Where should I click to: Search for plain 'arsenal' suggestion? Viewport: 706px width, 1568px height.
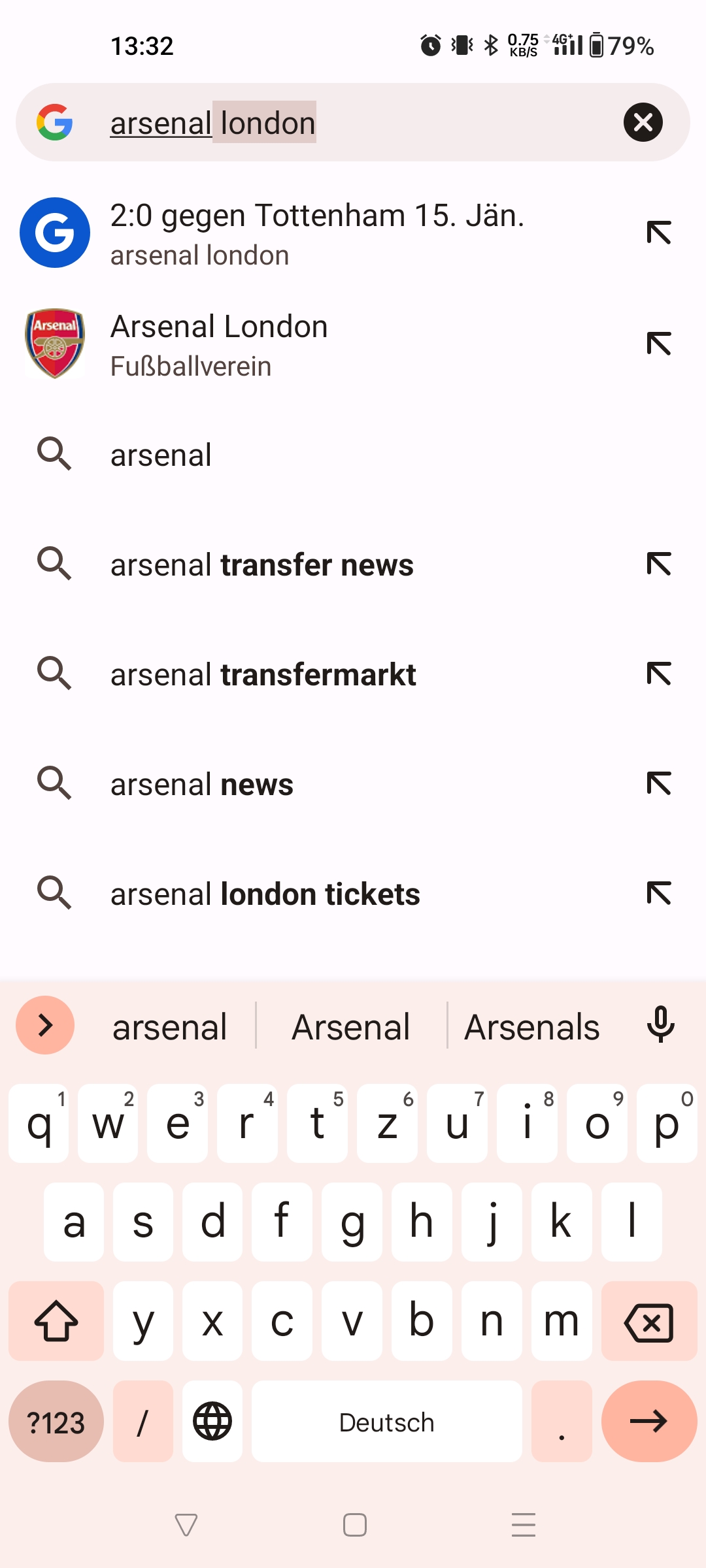353,455
